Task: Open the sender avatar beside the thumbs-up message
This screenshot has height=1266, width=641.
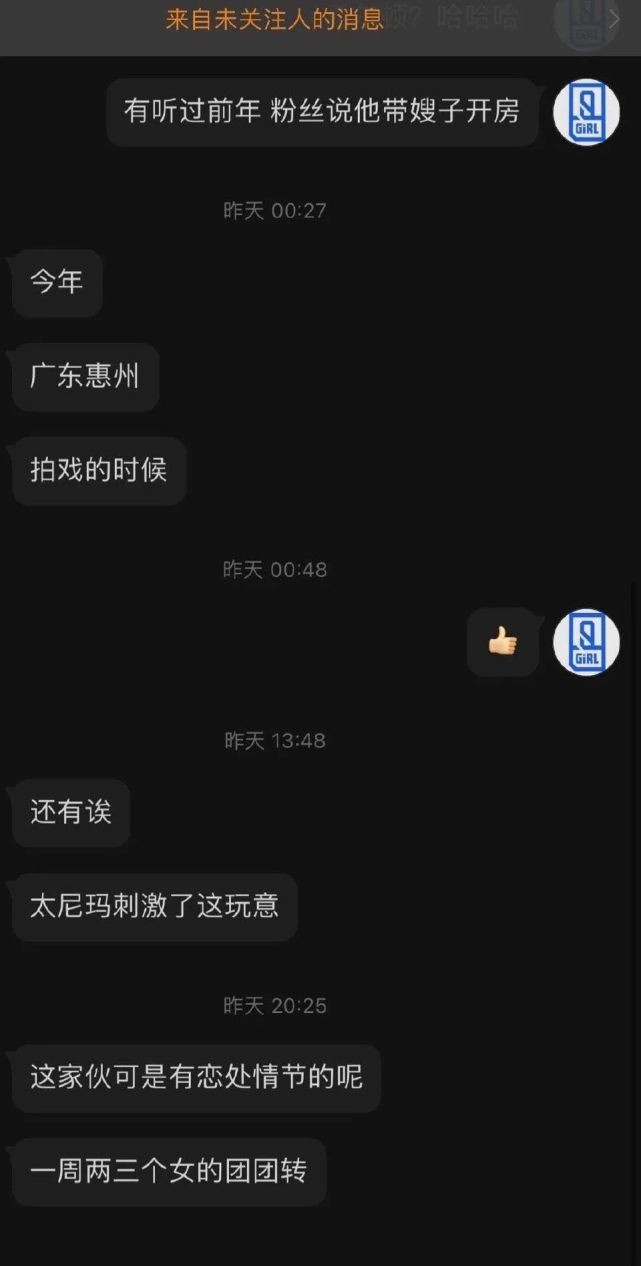Action: coord(586,642)
